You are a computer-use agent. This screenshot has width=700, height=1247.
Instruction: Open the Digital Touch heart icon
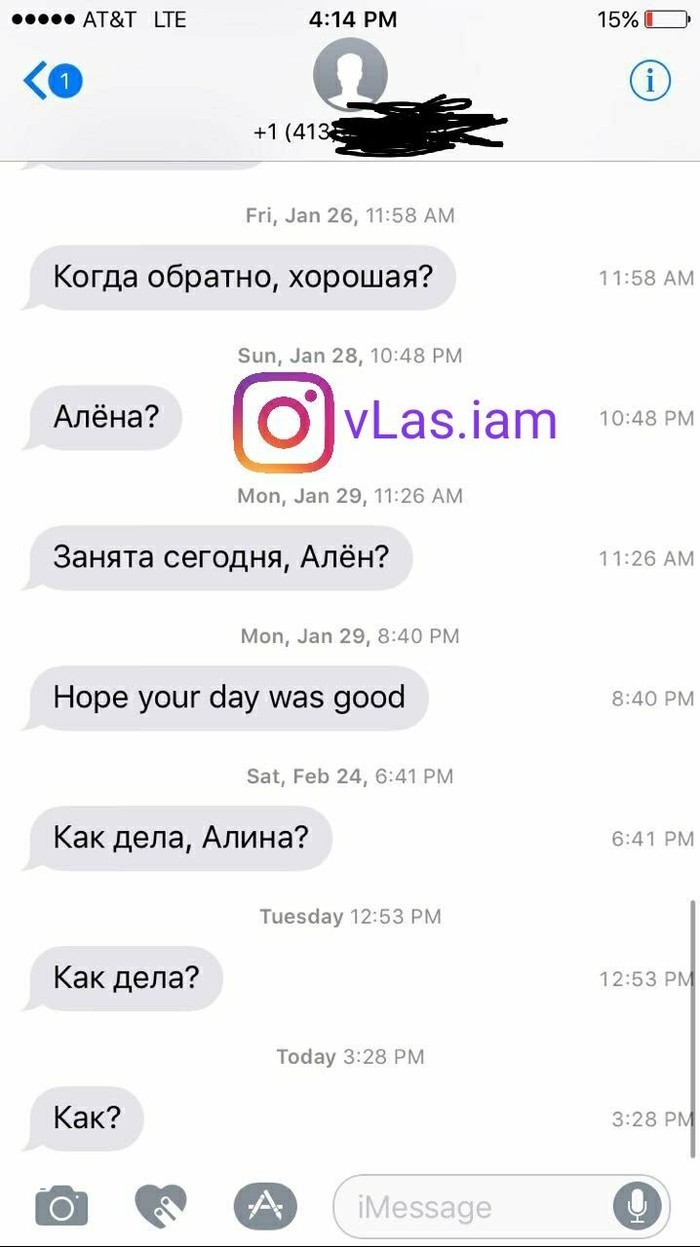pyautogui.click(x=162, y=1207)
